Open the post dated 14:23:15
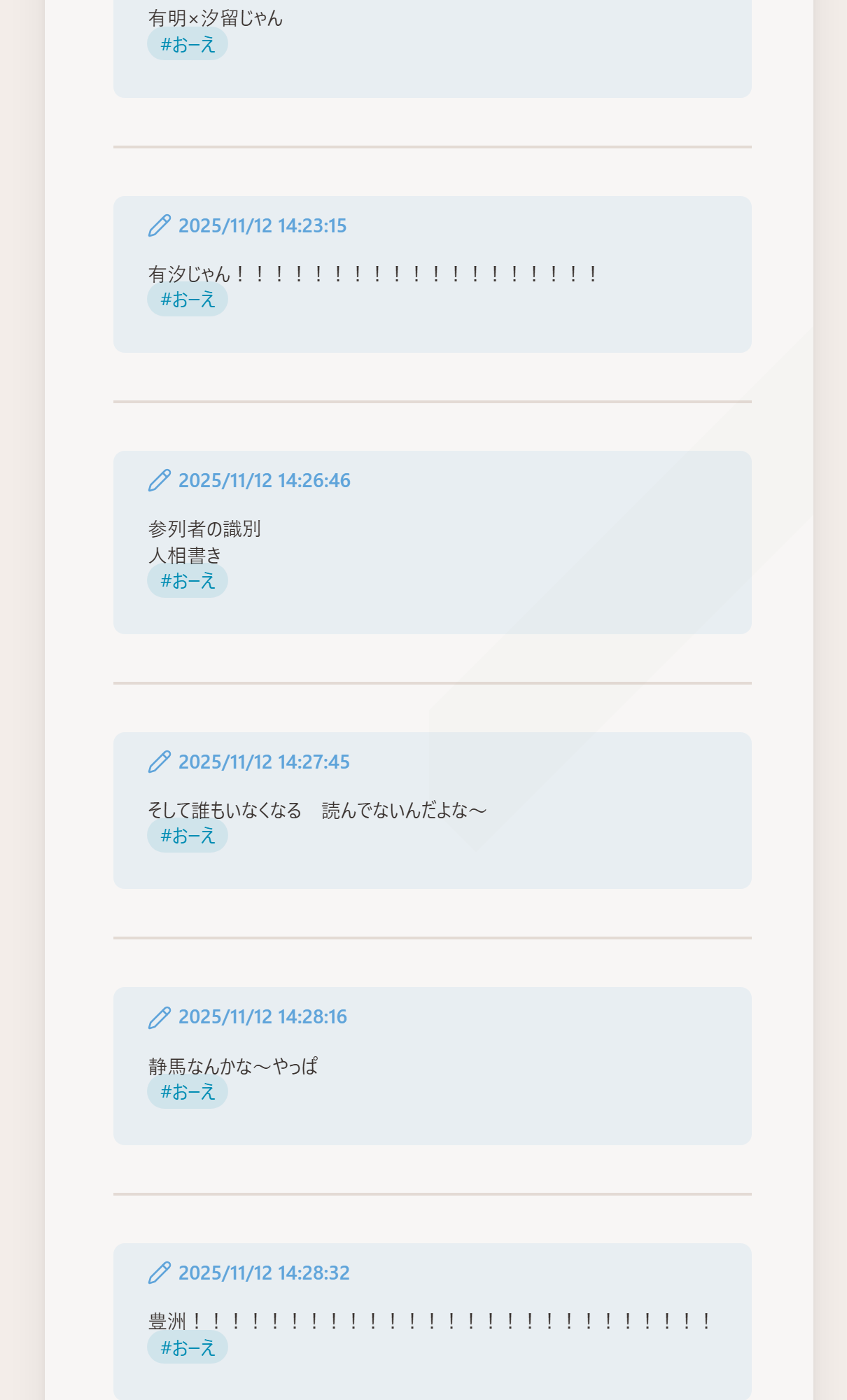This screenshot has width=847, height=1400. click(x=262, y=226)
